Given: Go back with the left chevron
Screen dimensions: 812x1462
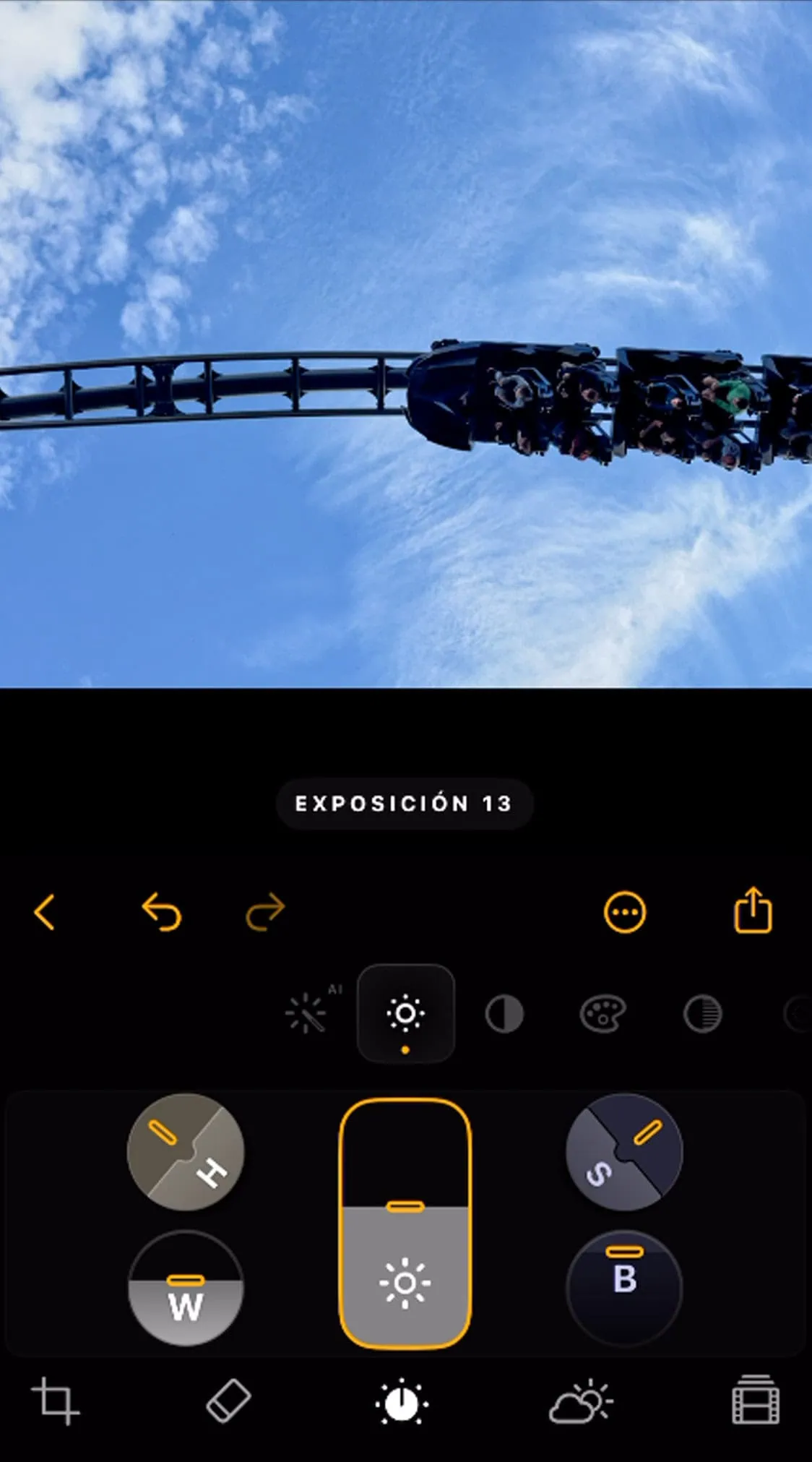Looking at the screenshot, I should (x=44, y=912).
